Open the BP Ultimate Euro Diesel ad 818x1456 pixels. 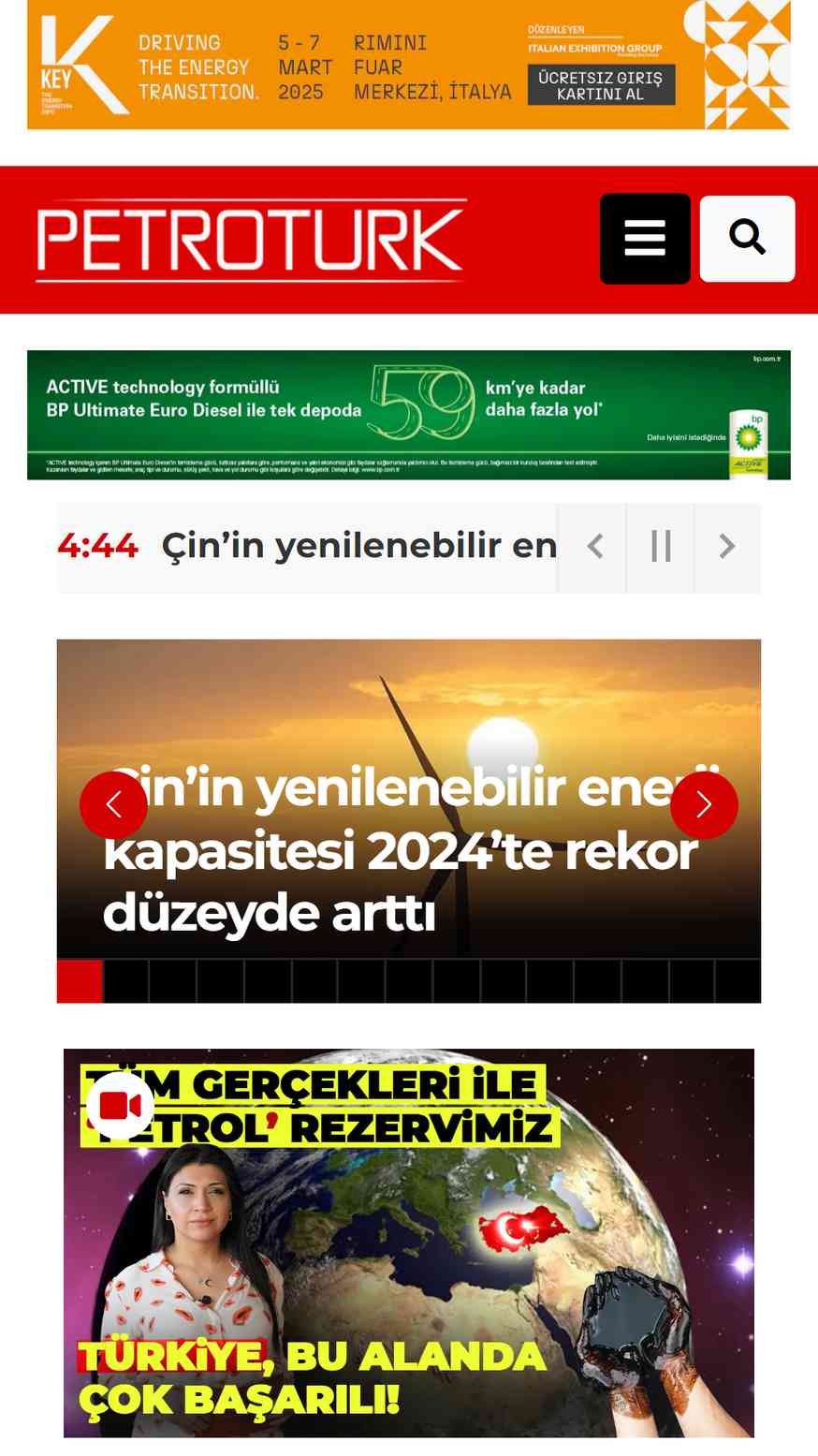click(409, 415)
